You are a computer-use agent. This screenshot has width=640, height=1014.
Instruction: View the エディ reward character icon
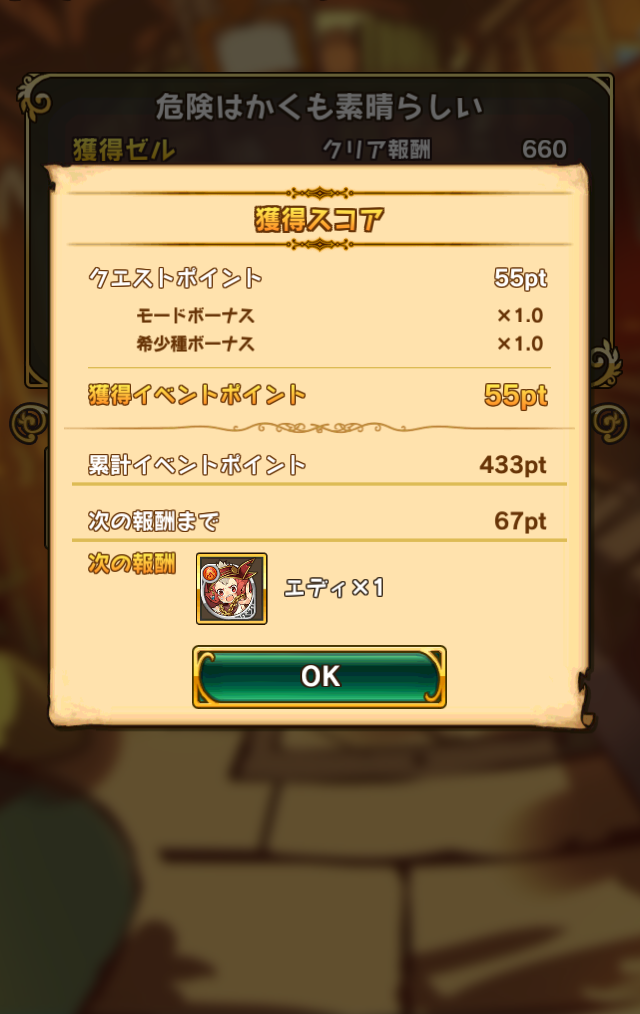231,588
